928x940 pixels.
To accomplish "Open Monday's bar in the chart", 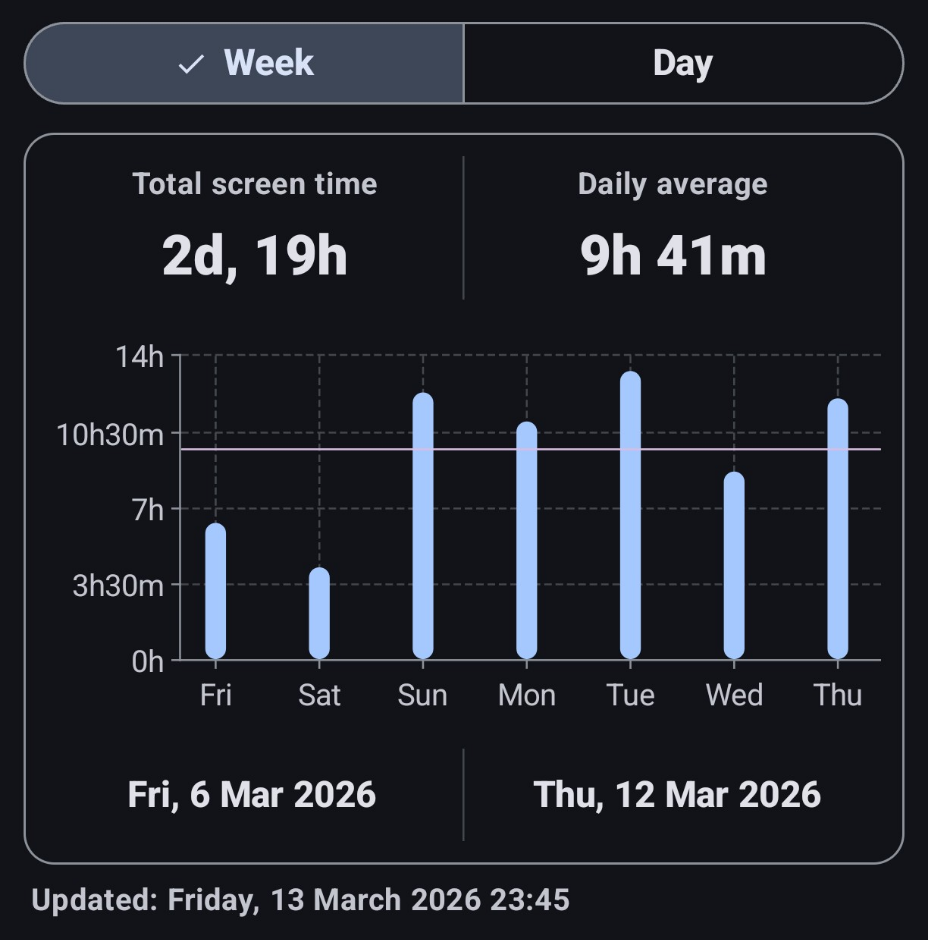I will click(x=527, y=540).
